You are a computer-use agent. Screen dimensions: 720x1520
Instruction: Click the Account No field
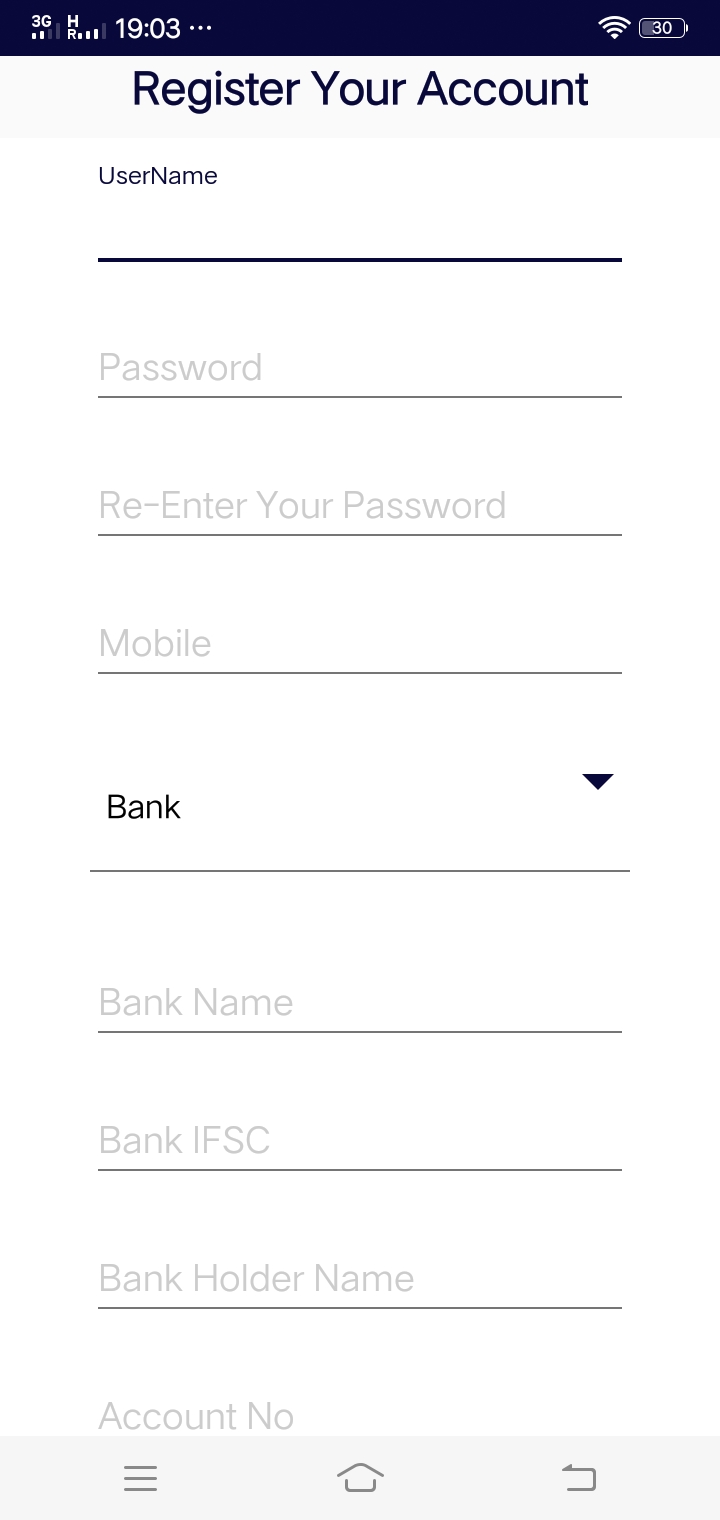(360, 1415)
